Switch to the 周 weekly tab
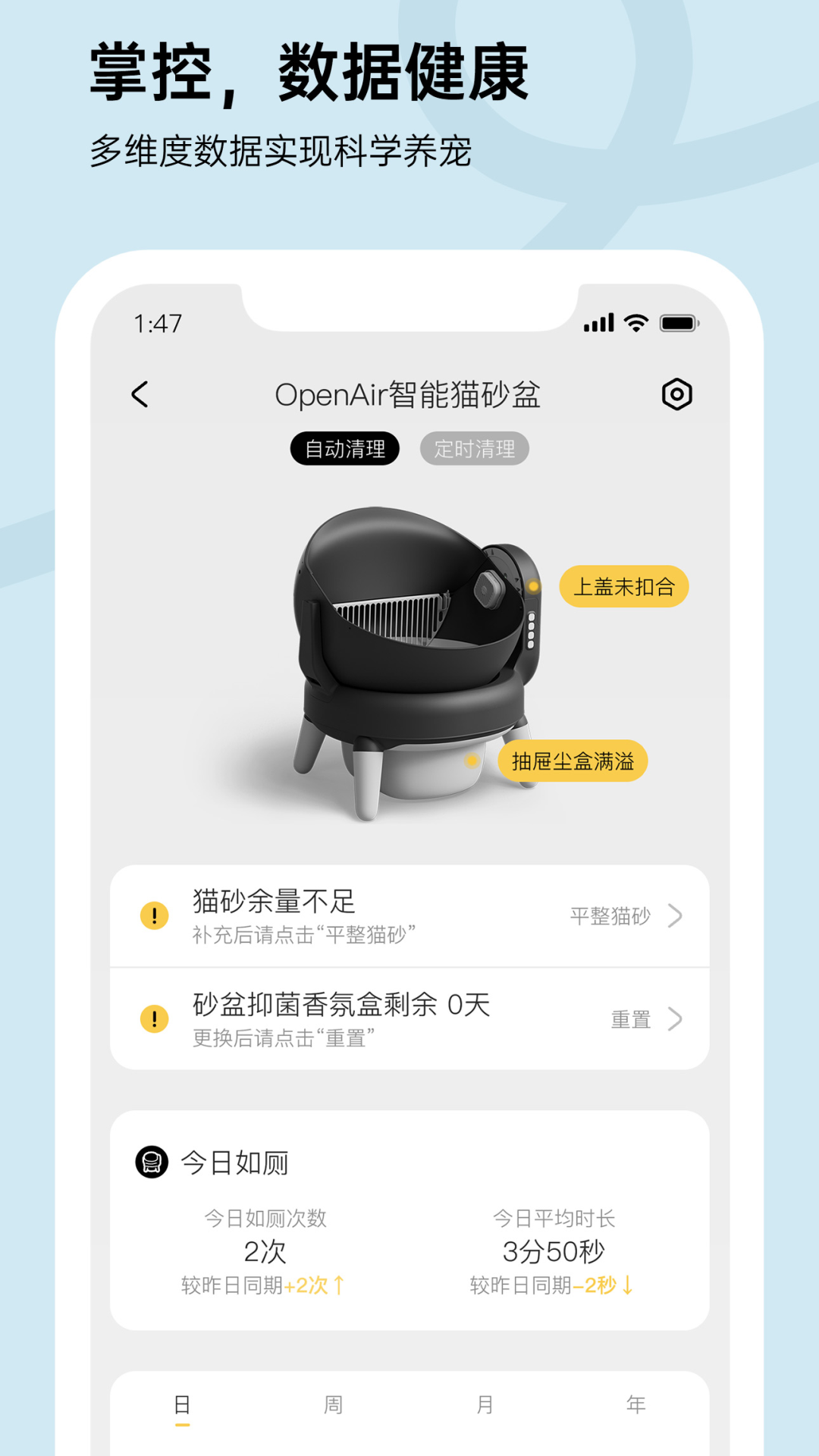 pos(334,1404)
